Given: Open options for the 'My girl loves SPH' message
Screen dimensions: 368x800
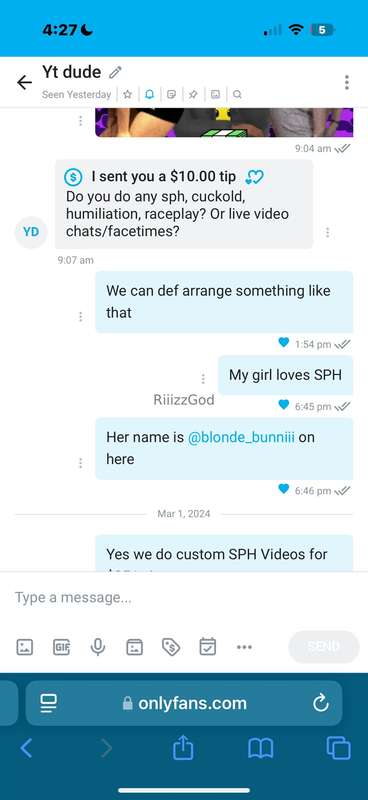Looking at the screenshot, I should (203, 379).
